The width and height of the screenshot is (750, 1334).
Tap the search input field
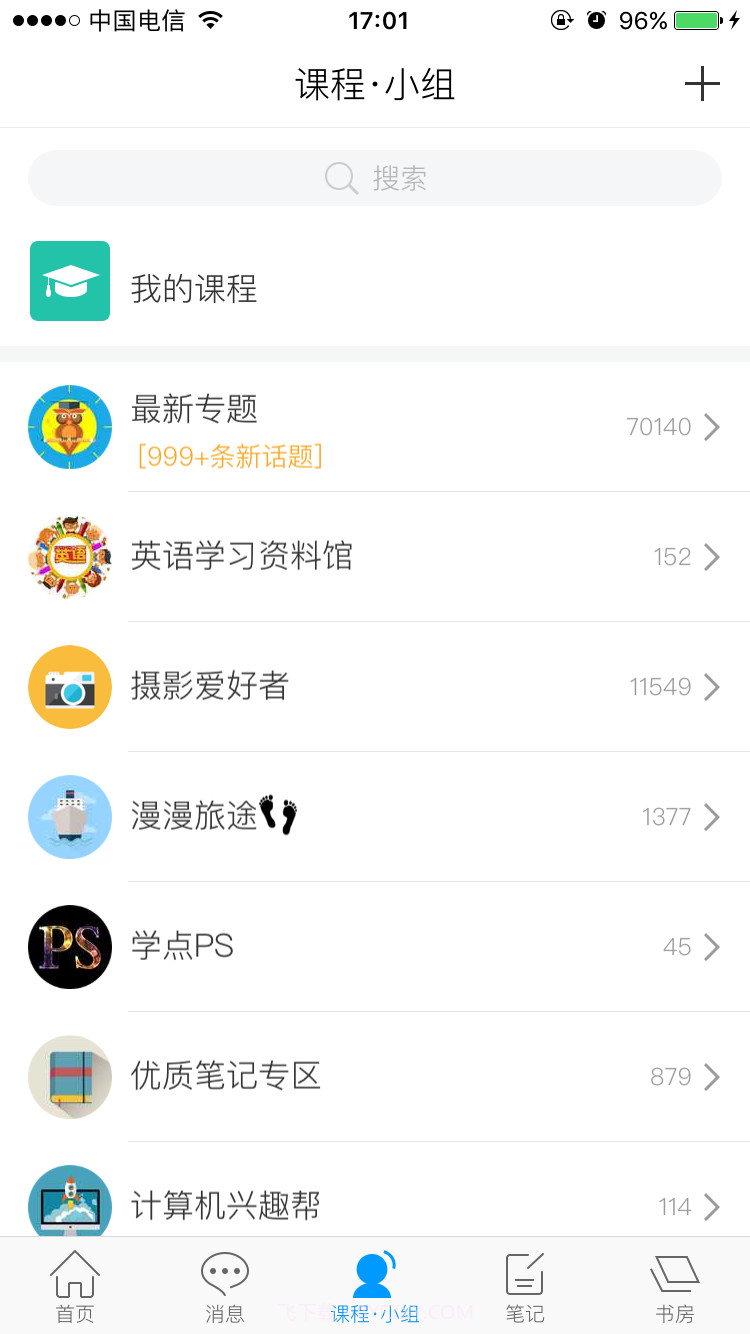(x=374, y=178)
